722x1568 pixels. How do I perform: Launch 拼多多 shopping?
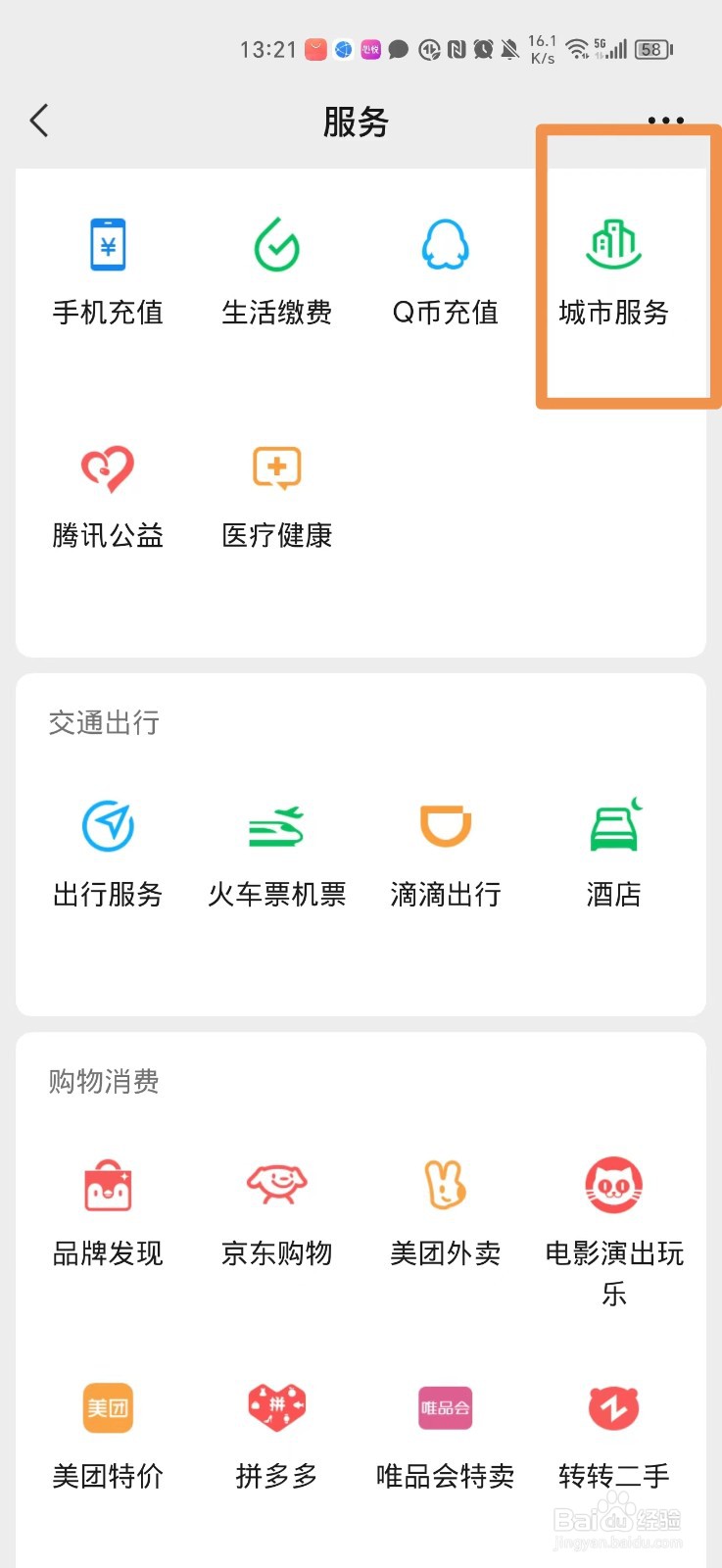coord(277,1437)
